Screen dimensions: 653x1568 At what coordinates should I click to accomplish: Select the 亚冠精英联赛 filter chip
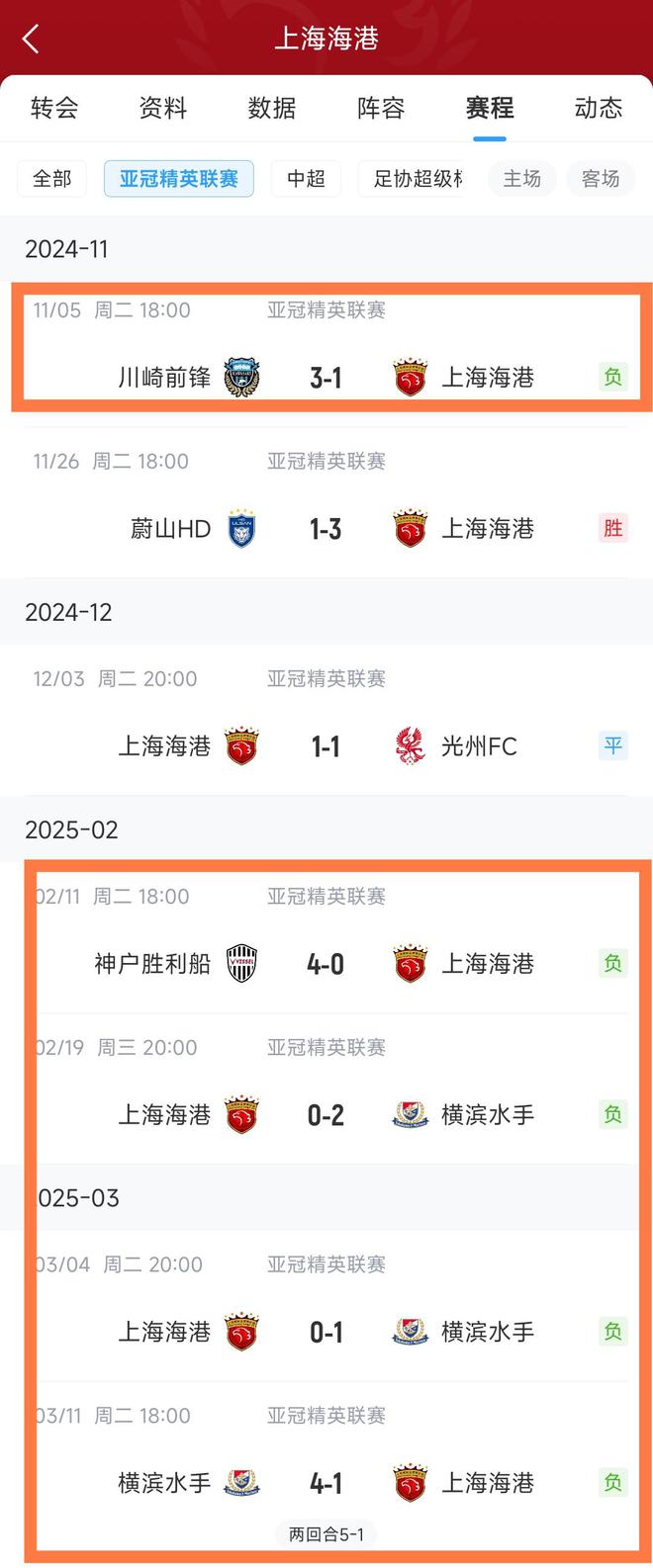pyautogui.click(x=179, y=179)
